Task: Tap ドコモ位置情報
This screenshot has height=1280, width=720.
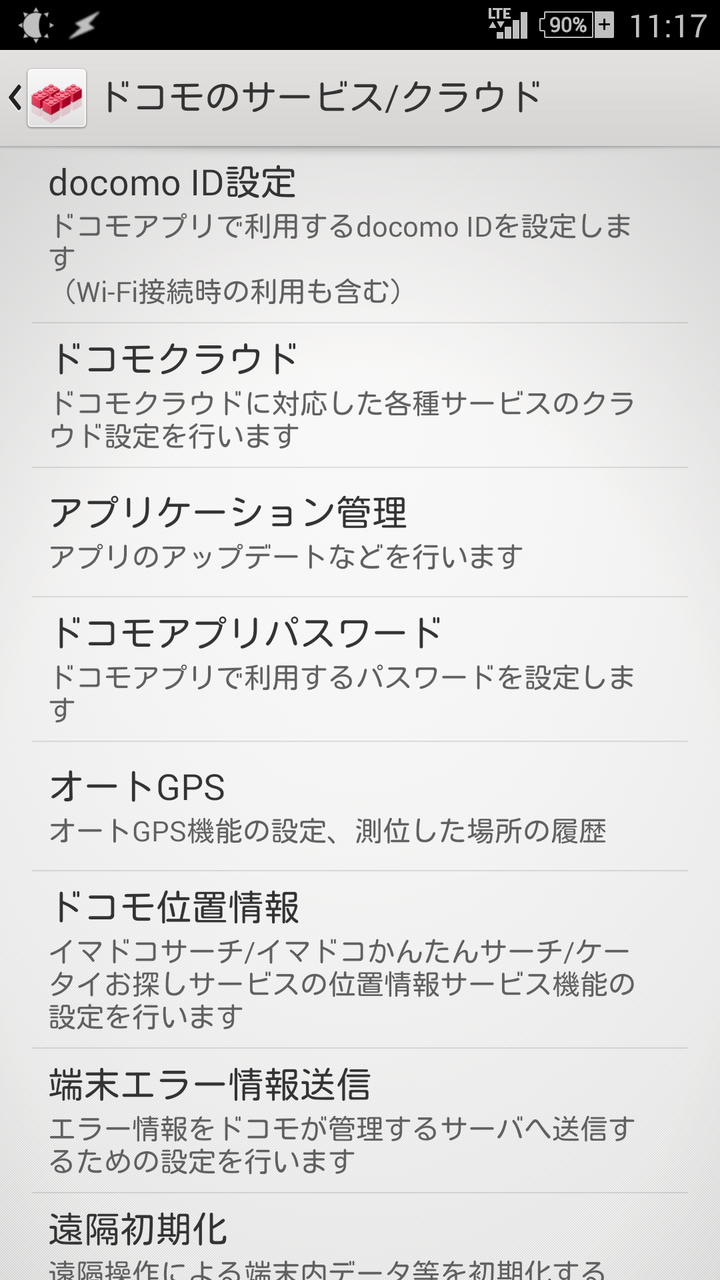Action: 360,959
